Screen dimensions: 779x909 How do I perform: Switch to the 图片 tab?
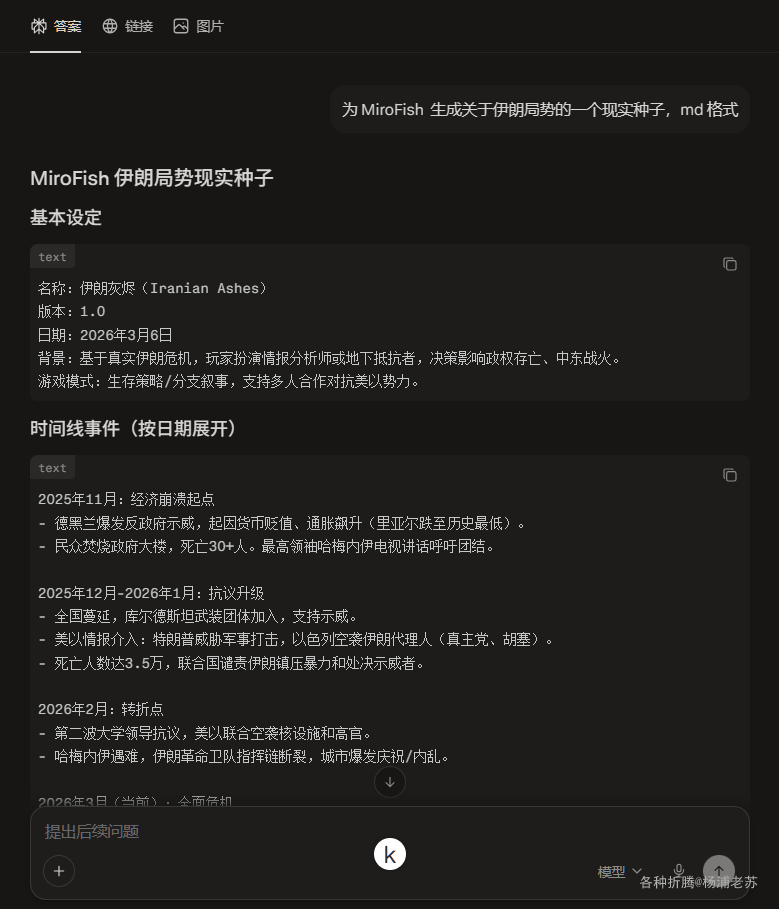[198, 26]
